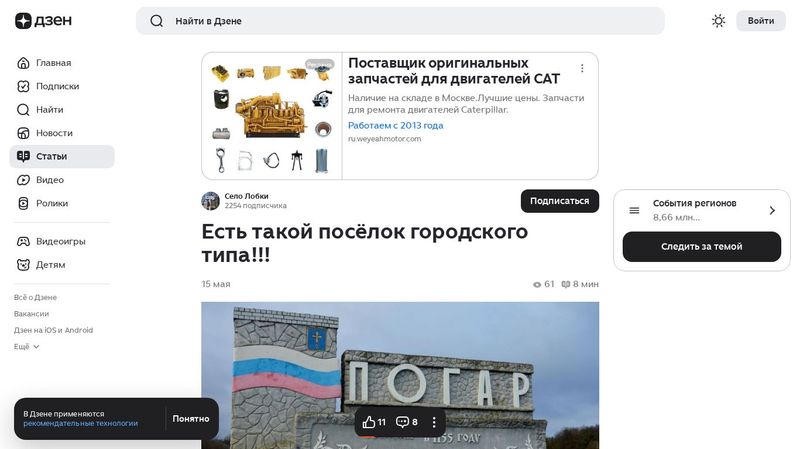Tap Следить за темой button
This screenshot has height=449, width=800.
(701, 247)
